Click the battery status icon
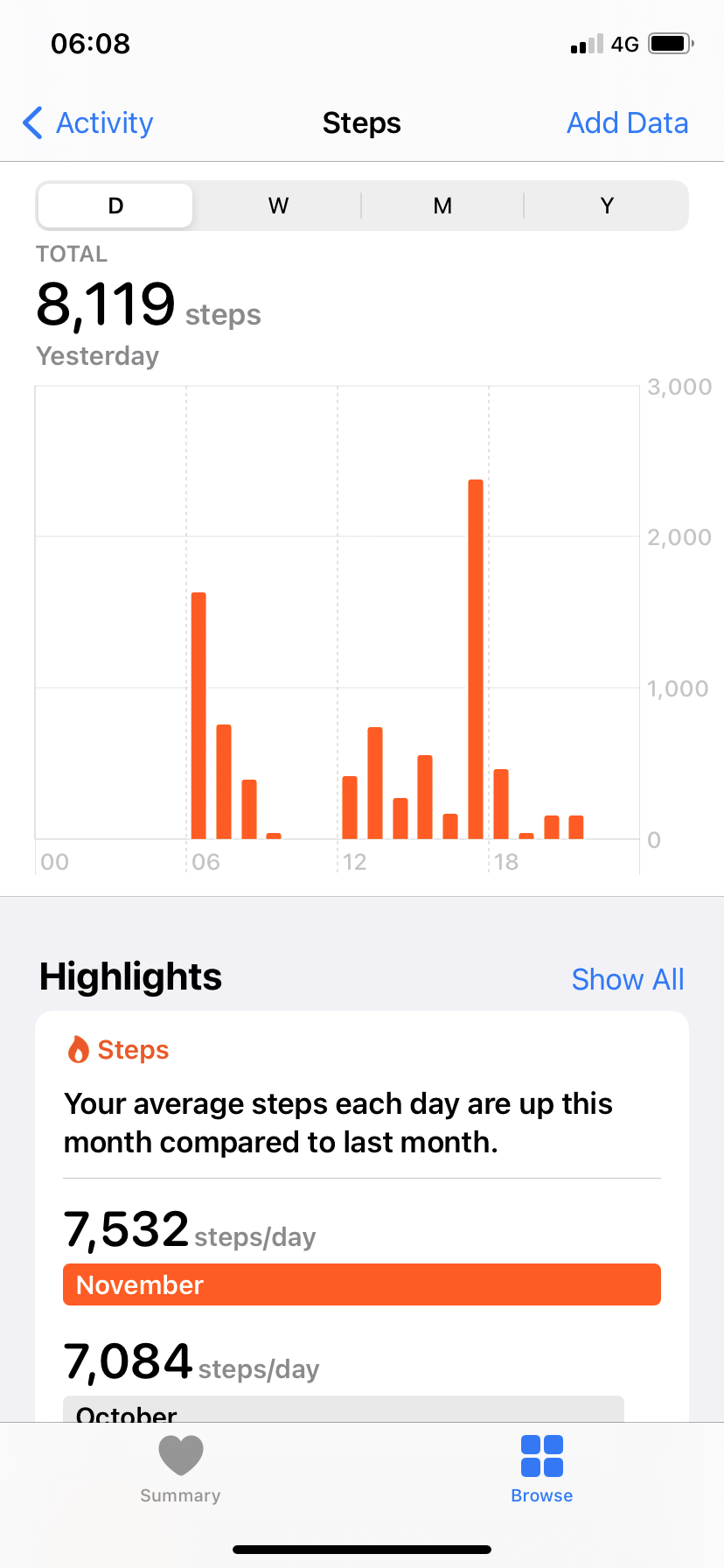The width and height of the screenshot is (724, 1568). coord(670,43)
